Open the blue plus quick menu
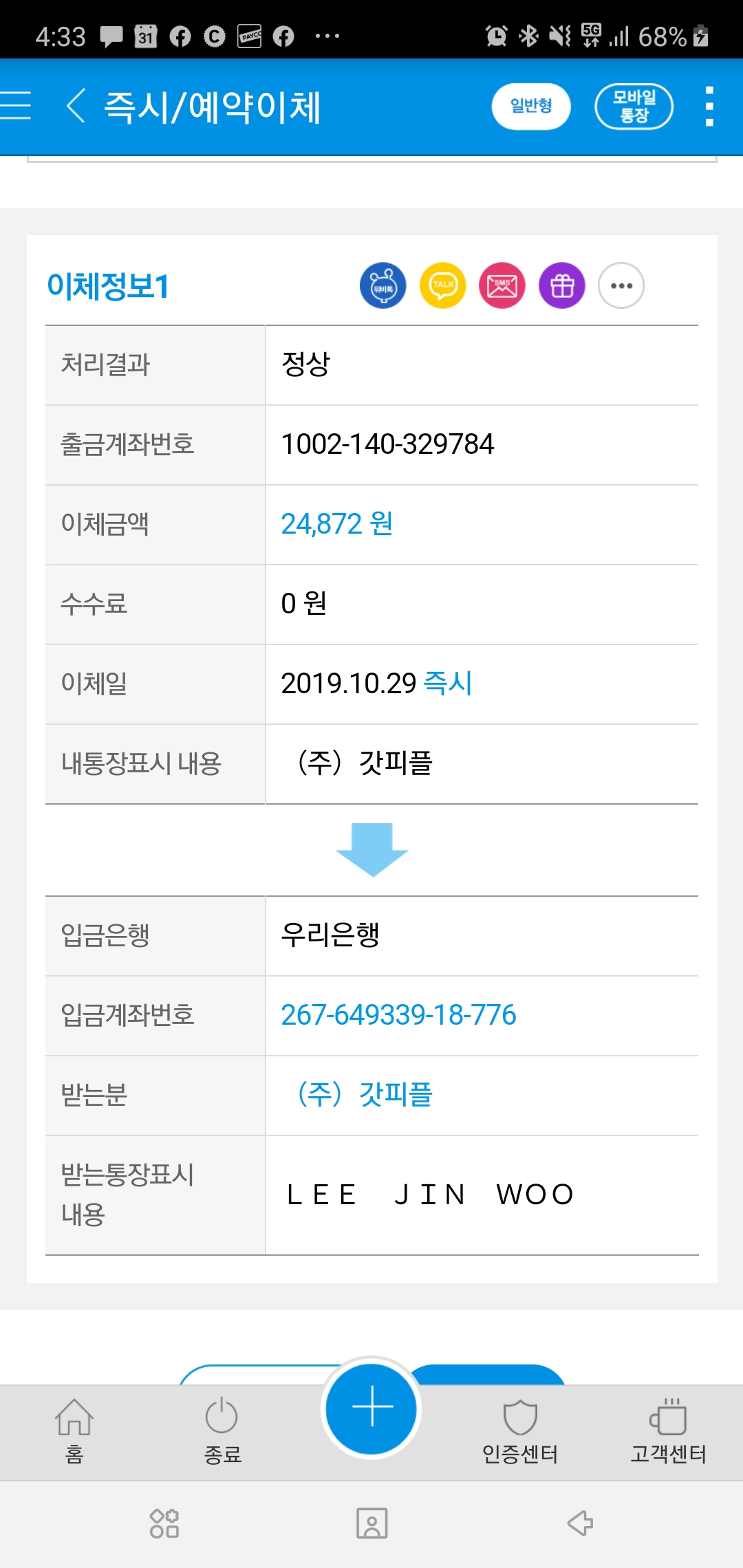The image size is (743, 1568). (x=371, y=1407)
